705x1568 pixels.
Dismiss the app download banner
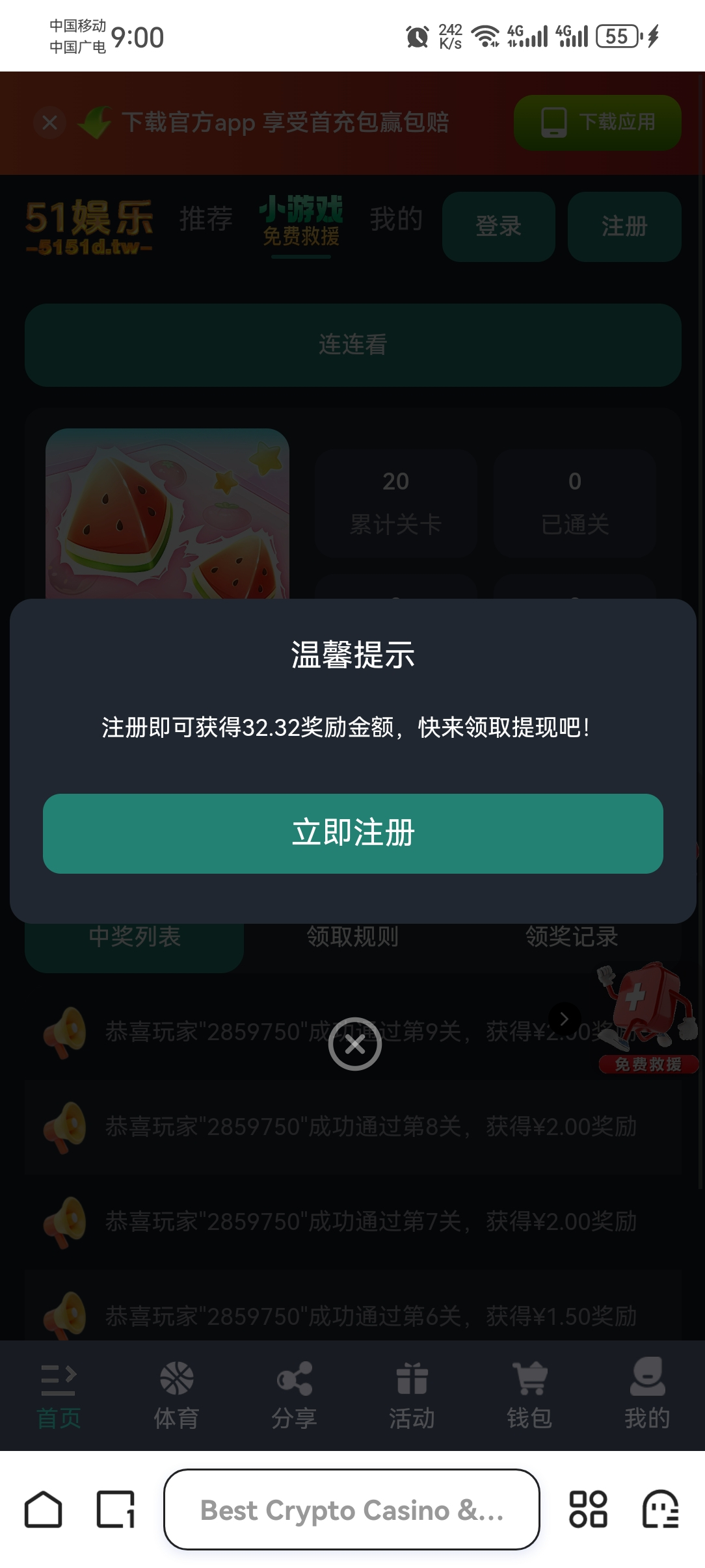click(50, 122)
